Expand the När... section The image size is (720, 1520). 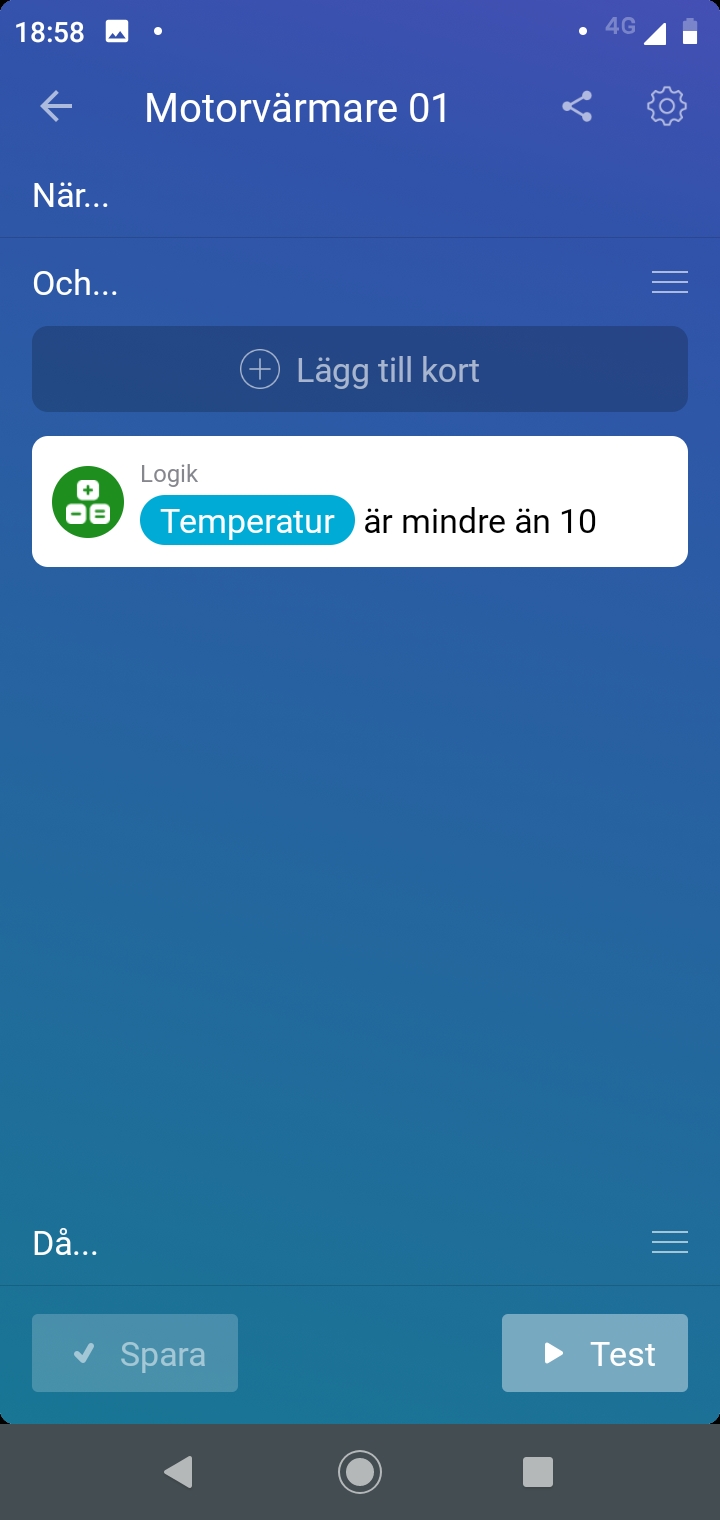72,196
